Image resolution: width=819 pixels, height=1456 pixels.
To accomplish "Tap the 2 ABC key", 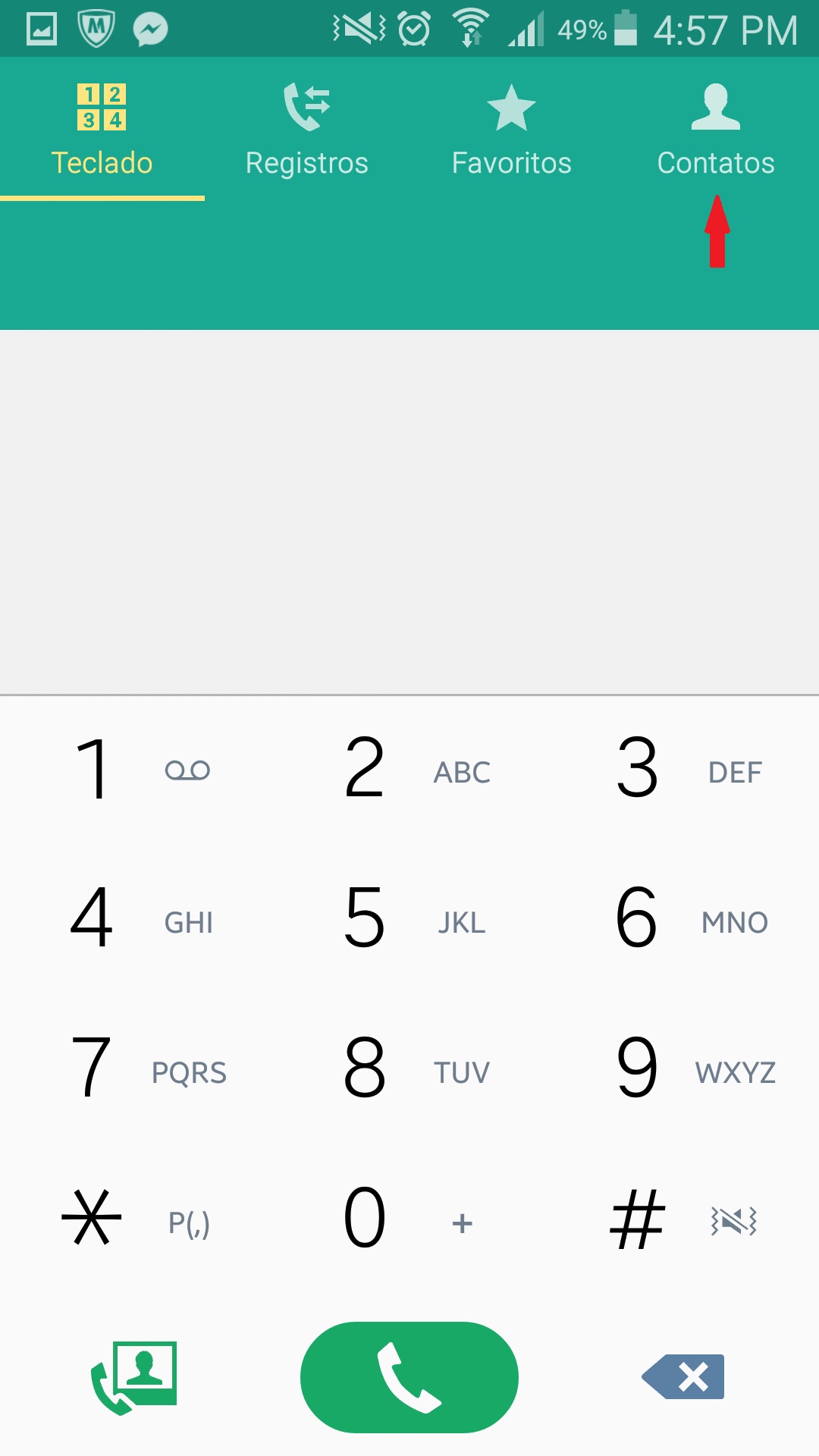I will pos(409,770).
